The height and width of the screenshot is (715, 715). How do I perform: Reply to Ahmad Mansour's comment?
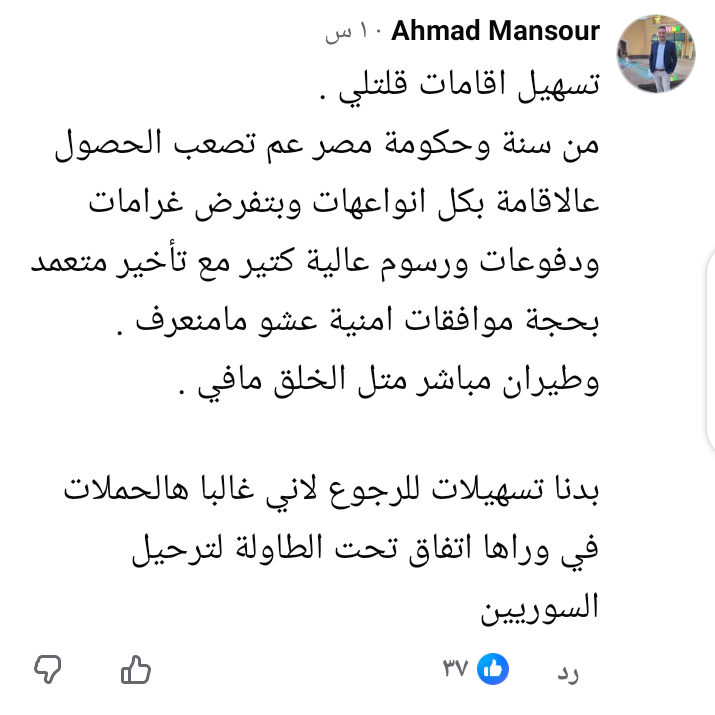point(568,674)
